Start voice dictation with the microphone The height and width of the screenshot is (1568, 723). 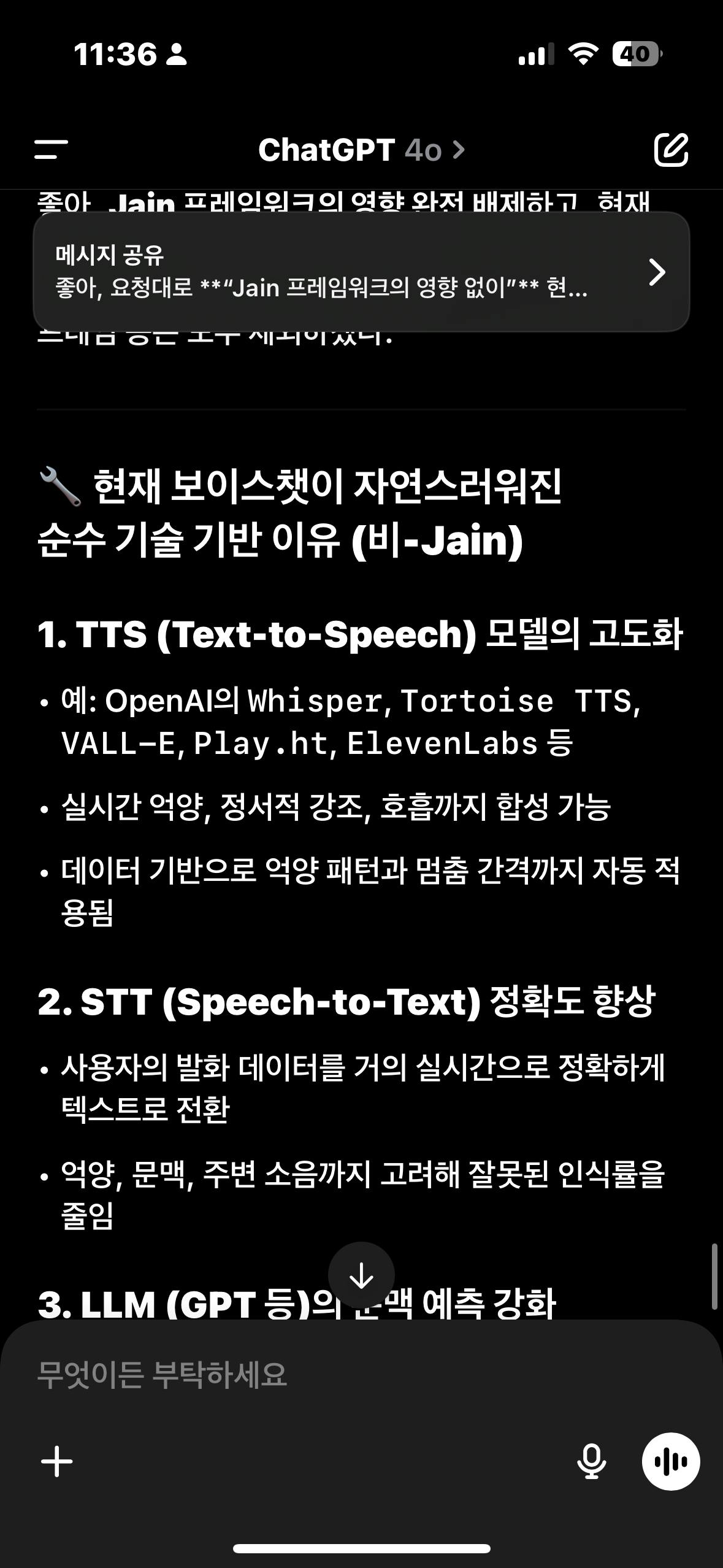pos(591,1461)
